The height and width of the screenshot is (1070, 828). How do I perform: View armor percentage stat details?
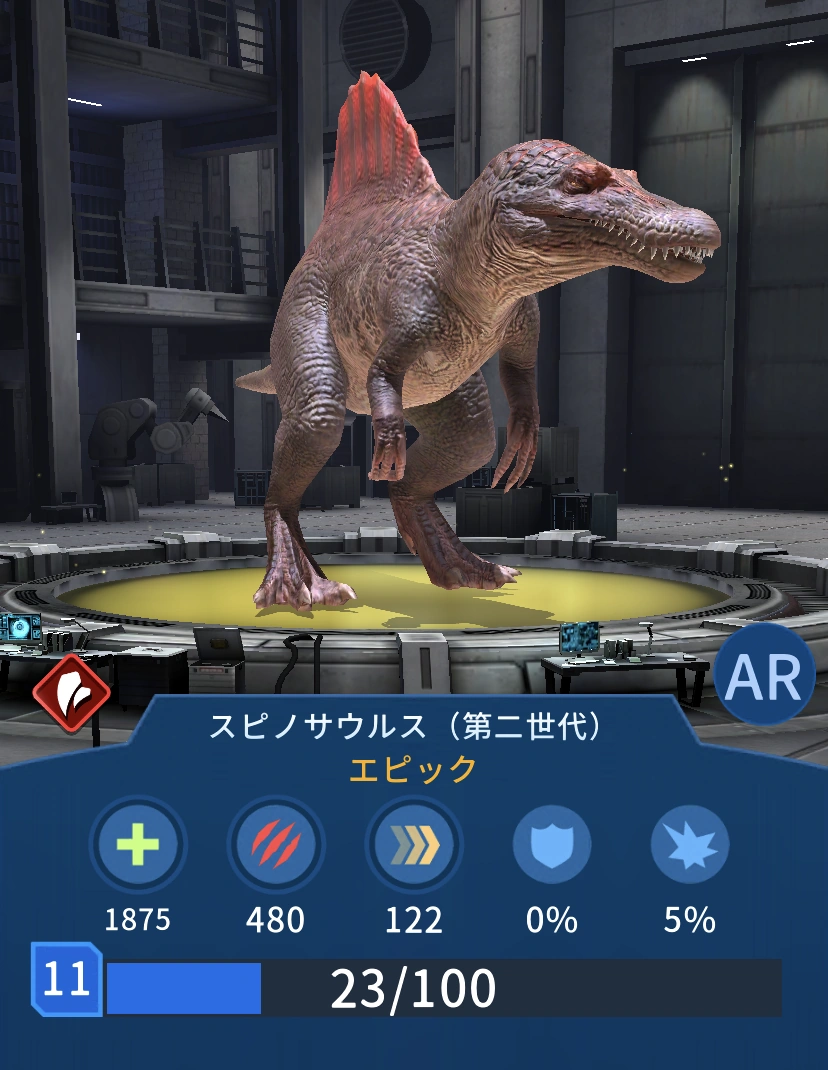(x=552, y=847)
